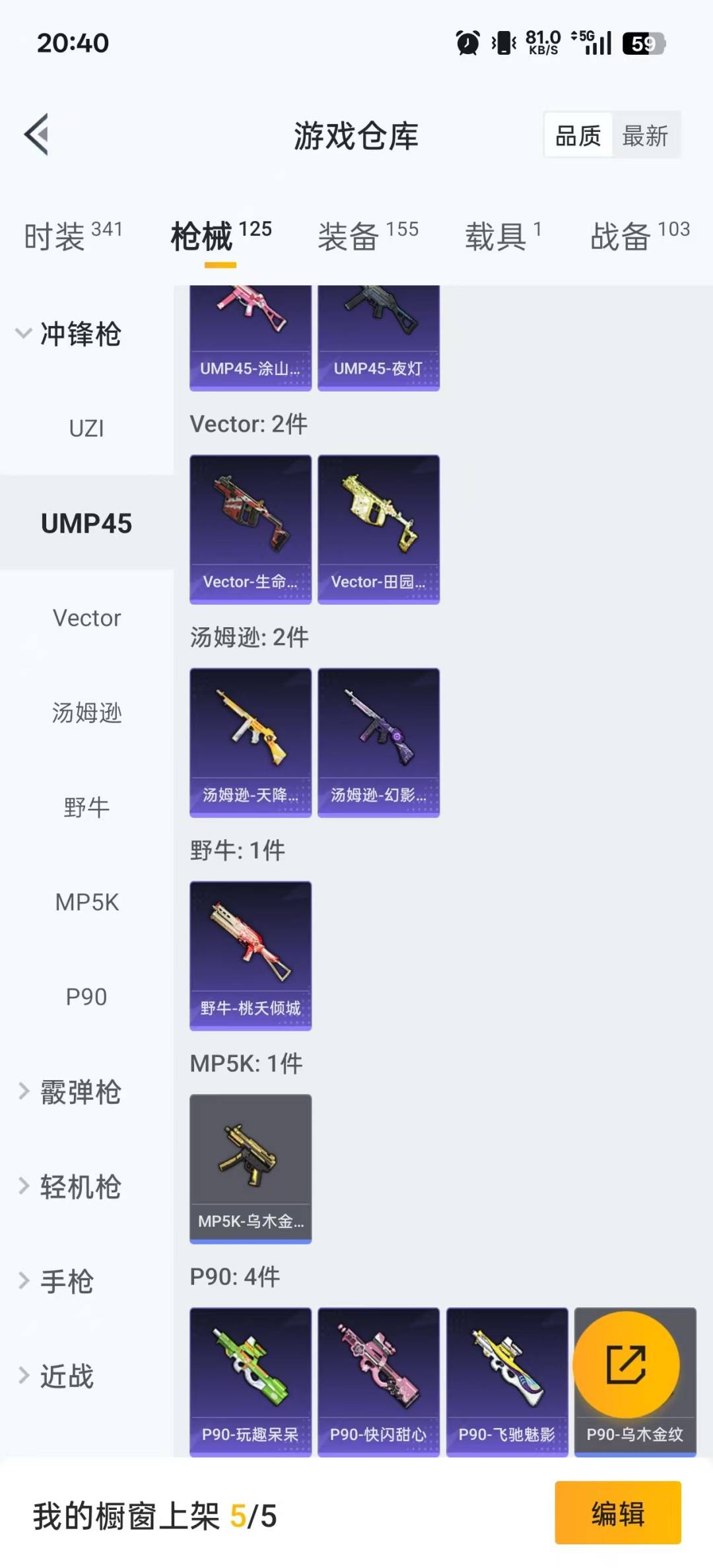
Task: Switch to the 装备 tab
Action: [368, 236]
